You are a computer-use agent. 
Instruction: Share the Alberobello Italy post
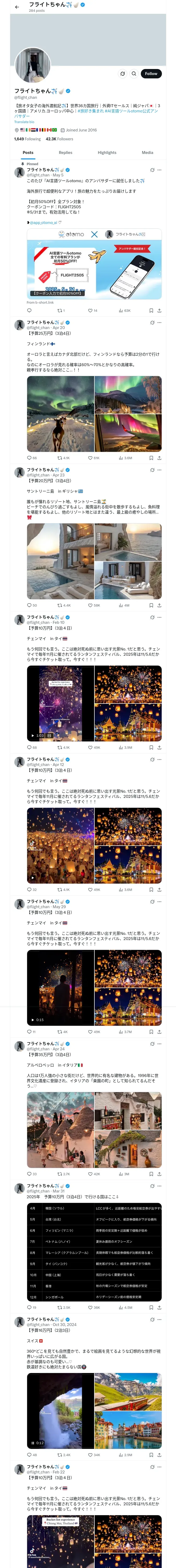point(159,1174)
